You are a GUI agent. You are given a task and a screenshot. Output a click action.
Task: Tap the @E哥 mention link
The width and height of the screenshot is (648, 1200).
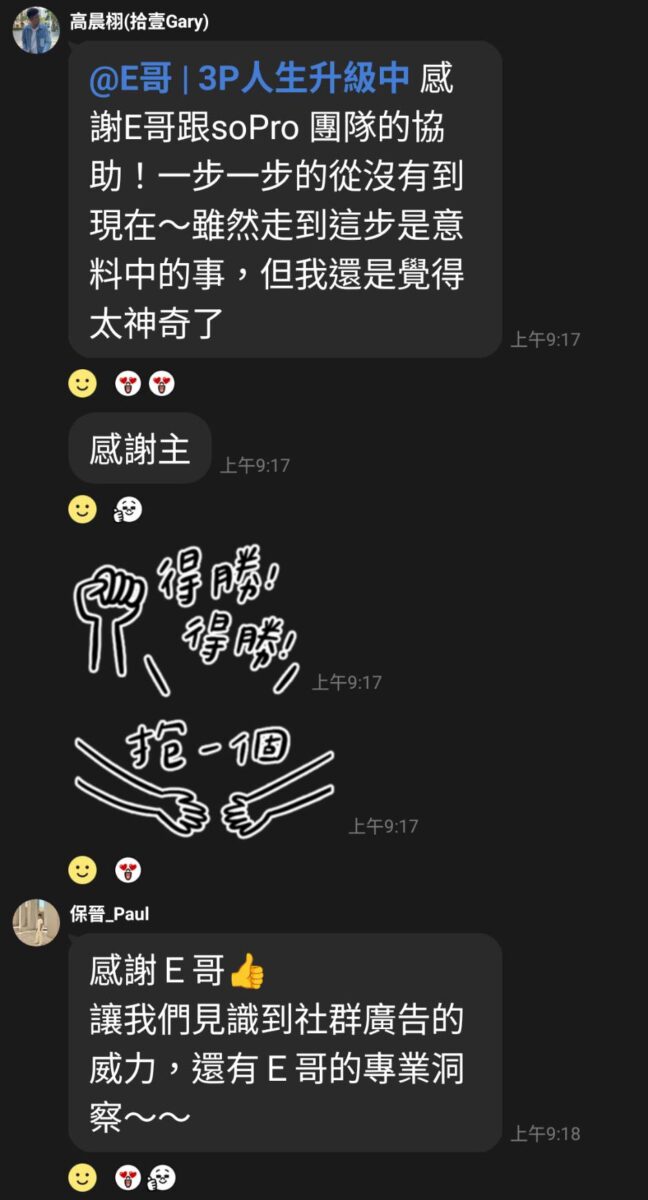249,79
